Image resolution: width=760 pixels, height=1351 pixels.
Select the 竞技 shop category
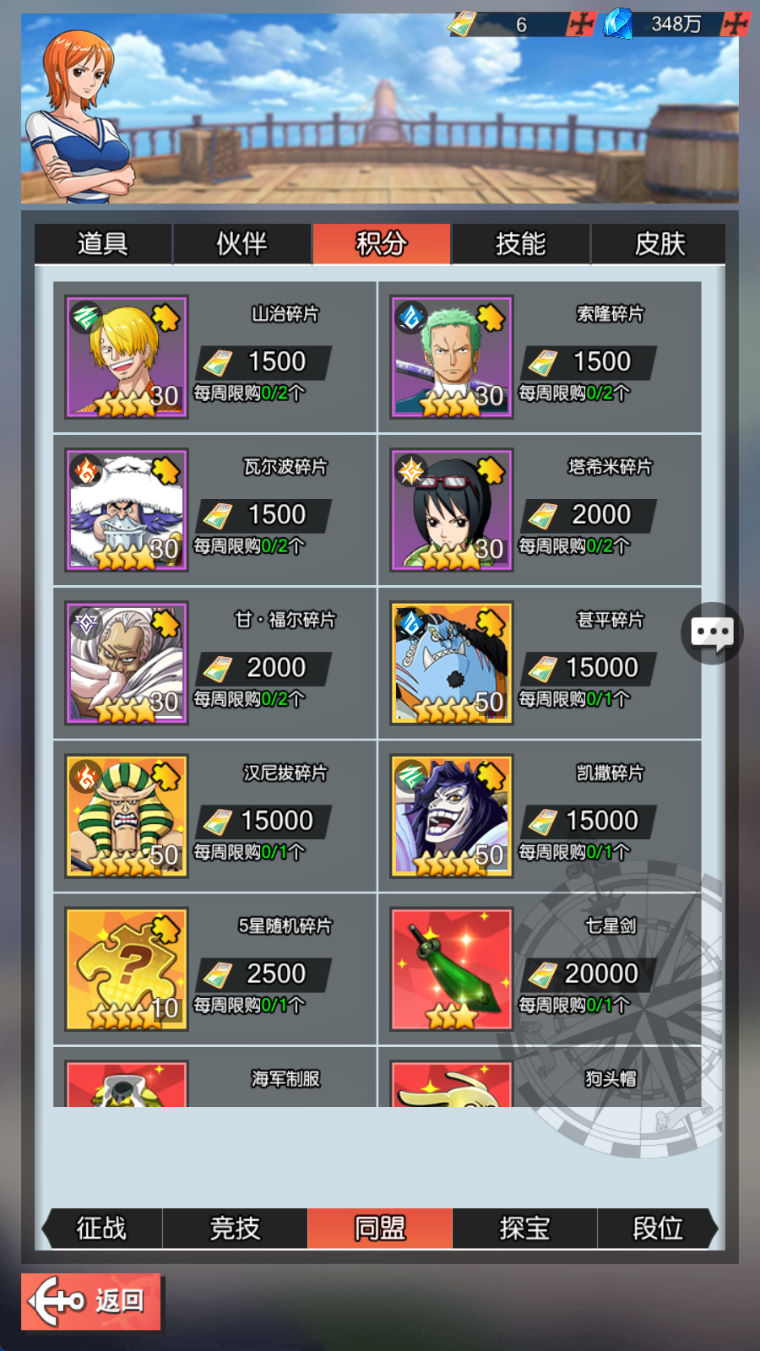point(235,1228)
